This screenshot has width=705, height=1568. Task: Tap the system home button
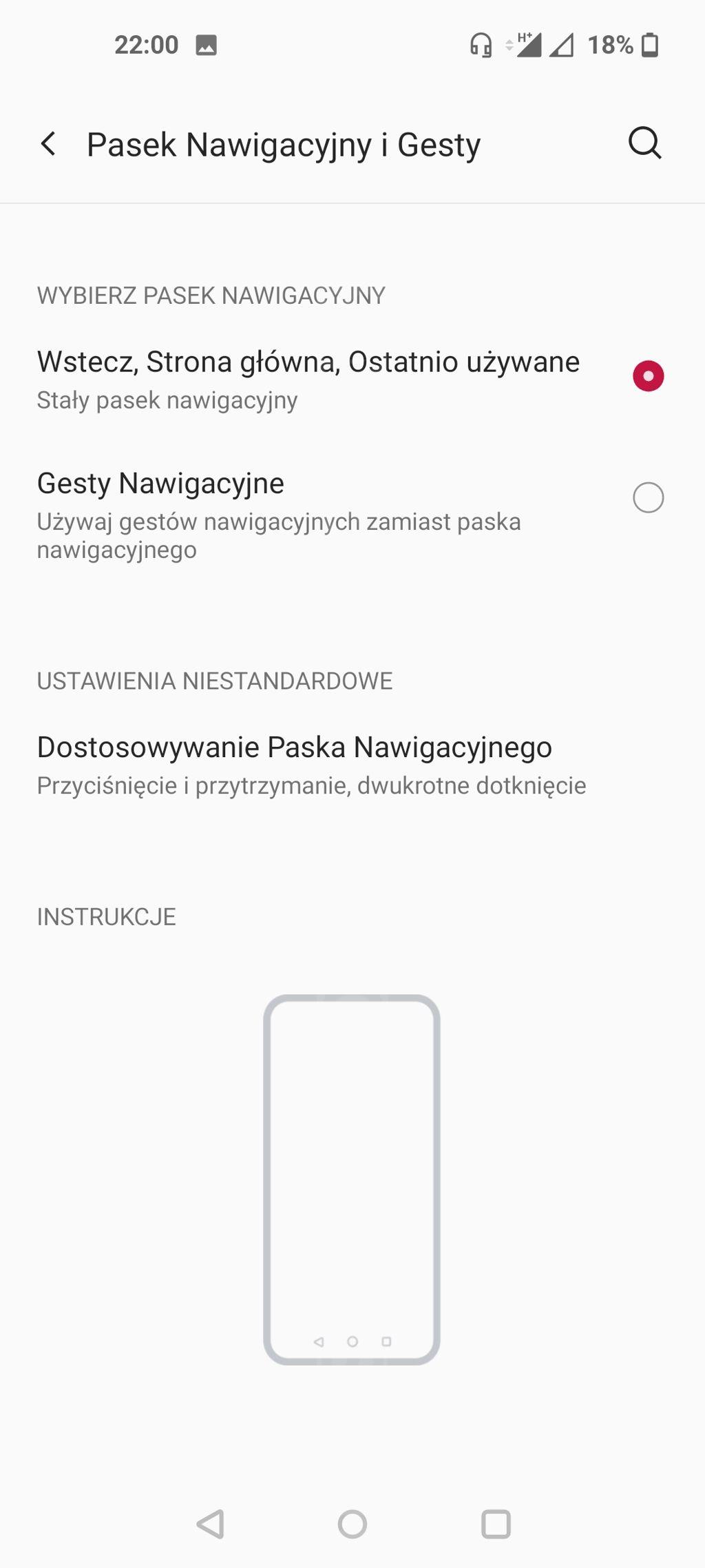pyautogui.click(x=352, y=1524)
